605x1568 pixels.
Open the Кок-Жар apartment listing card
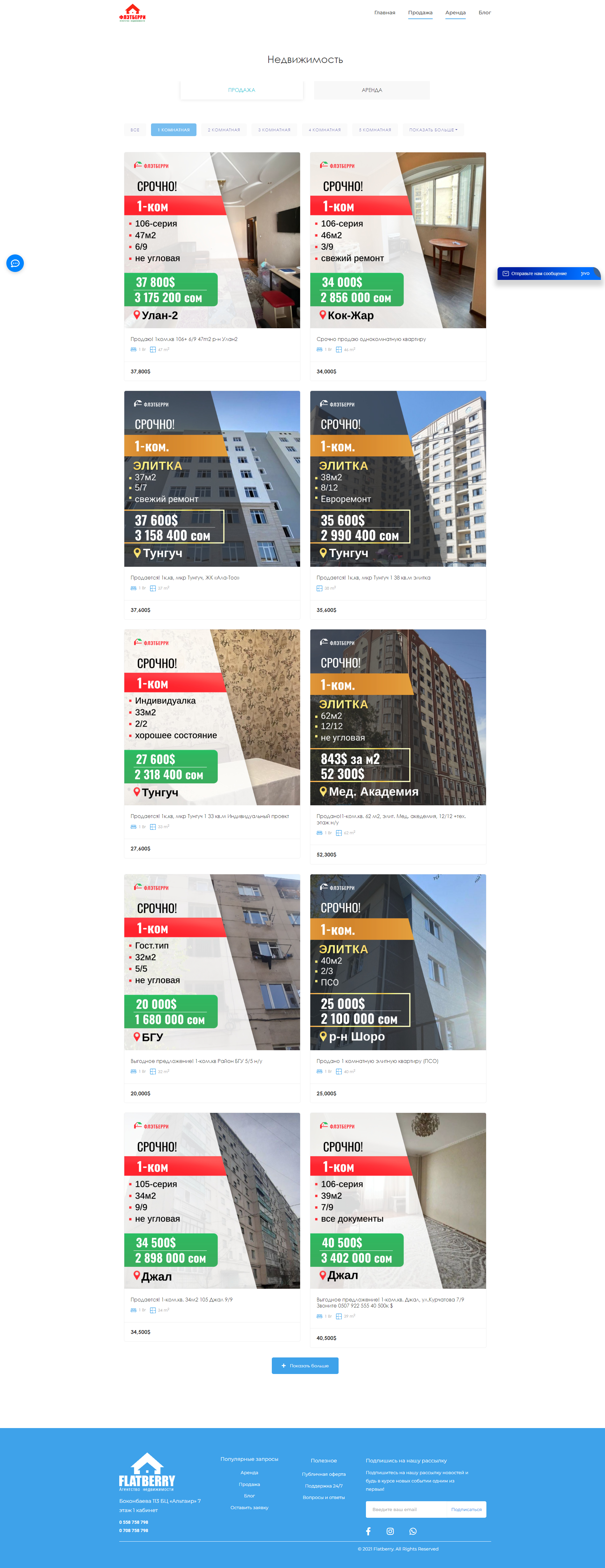click(x=397, y=240)
